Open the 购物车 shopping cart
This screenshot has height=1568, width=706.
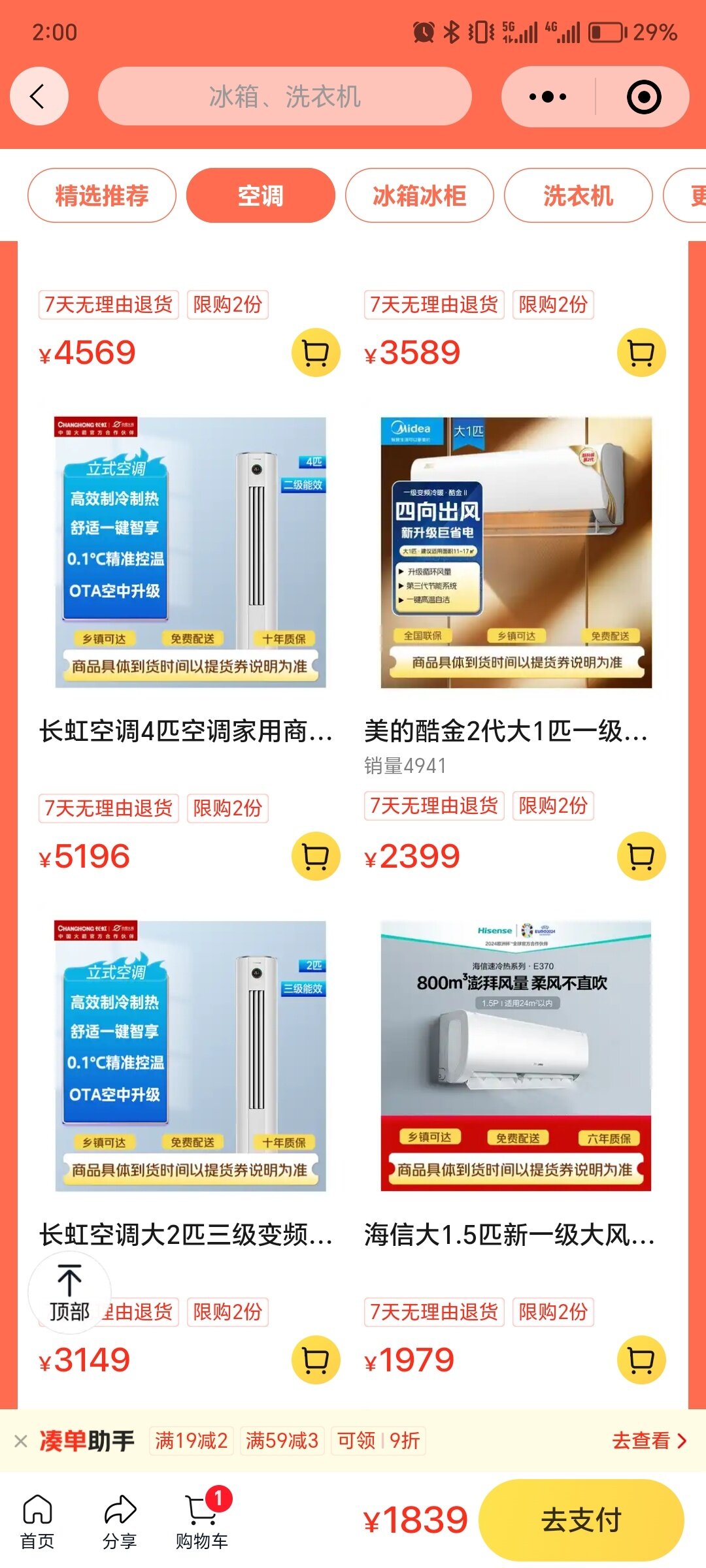201,1521
